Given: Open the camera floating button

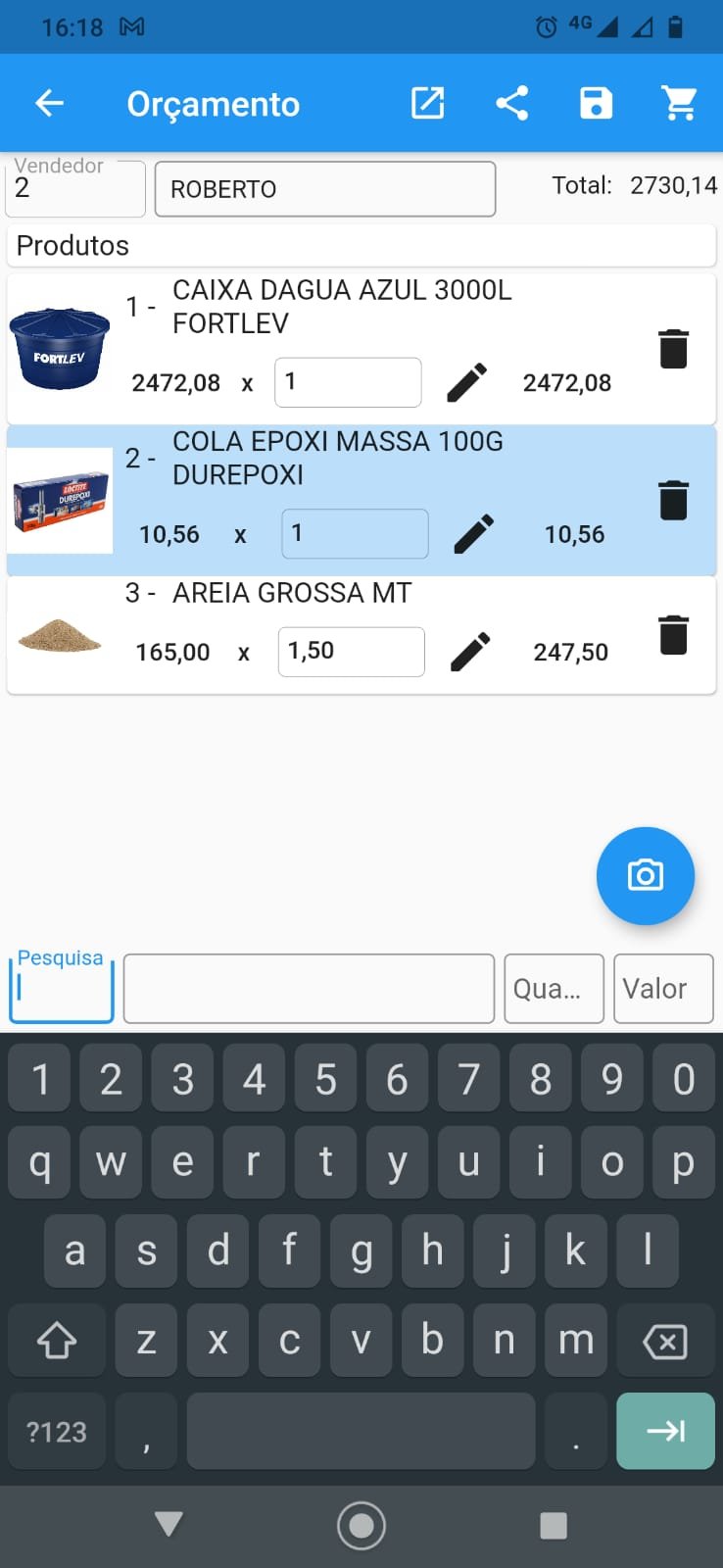Looking at the screenshot, I should tap(645, 875).
